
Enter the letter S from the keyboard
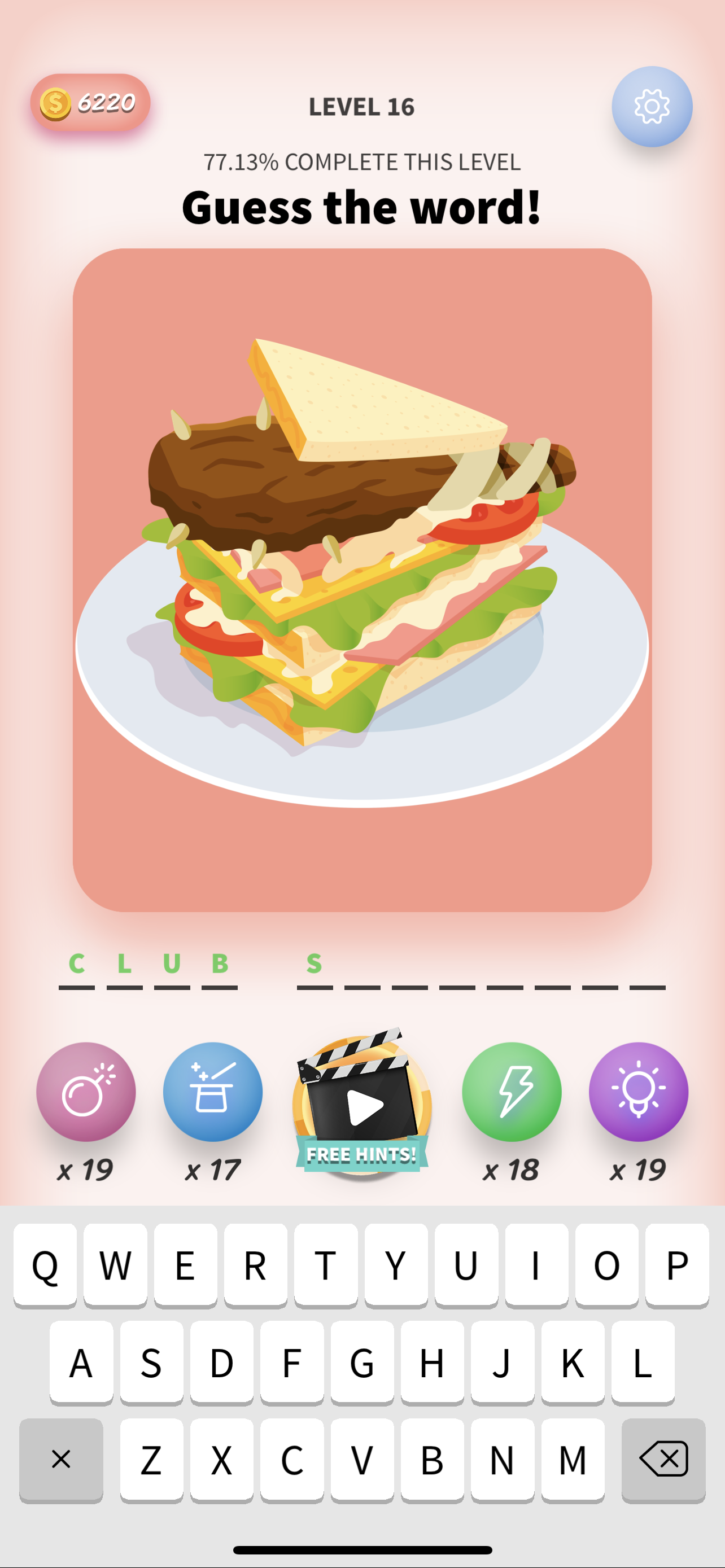[x=151, y=1364]
